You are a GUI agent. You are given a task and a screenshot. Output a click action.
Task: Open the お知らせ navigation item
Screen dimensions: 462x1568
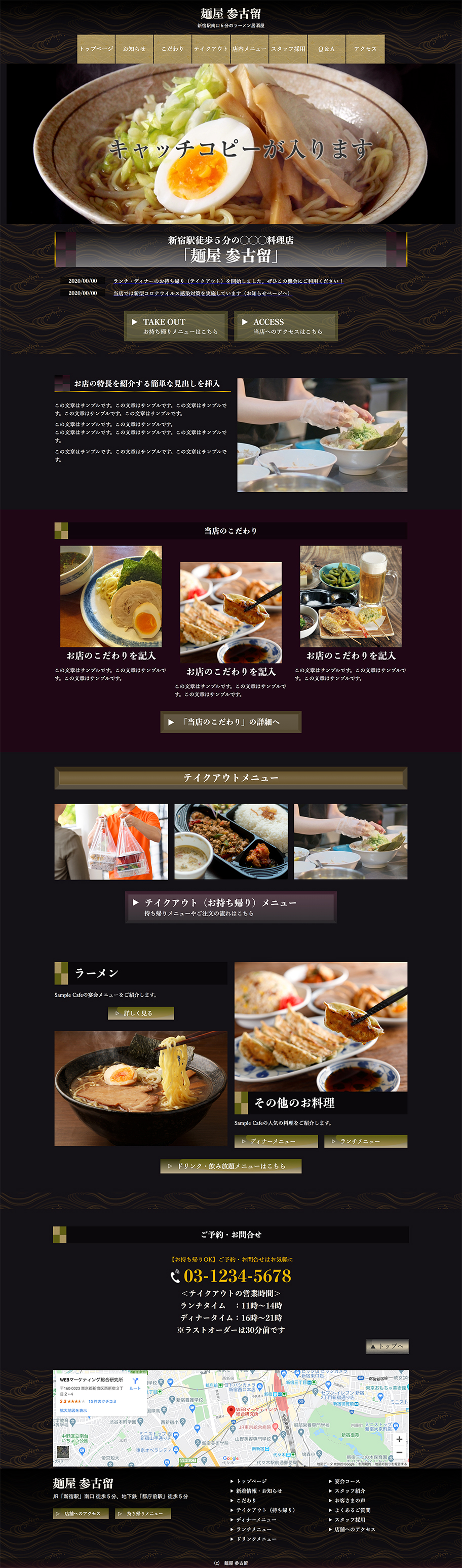pos(134,49)
